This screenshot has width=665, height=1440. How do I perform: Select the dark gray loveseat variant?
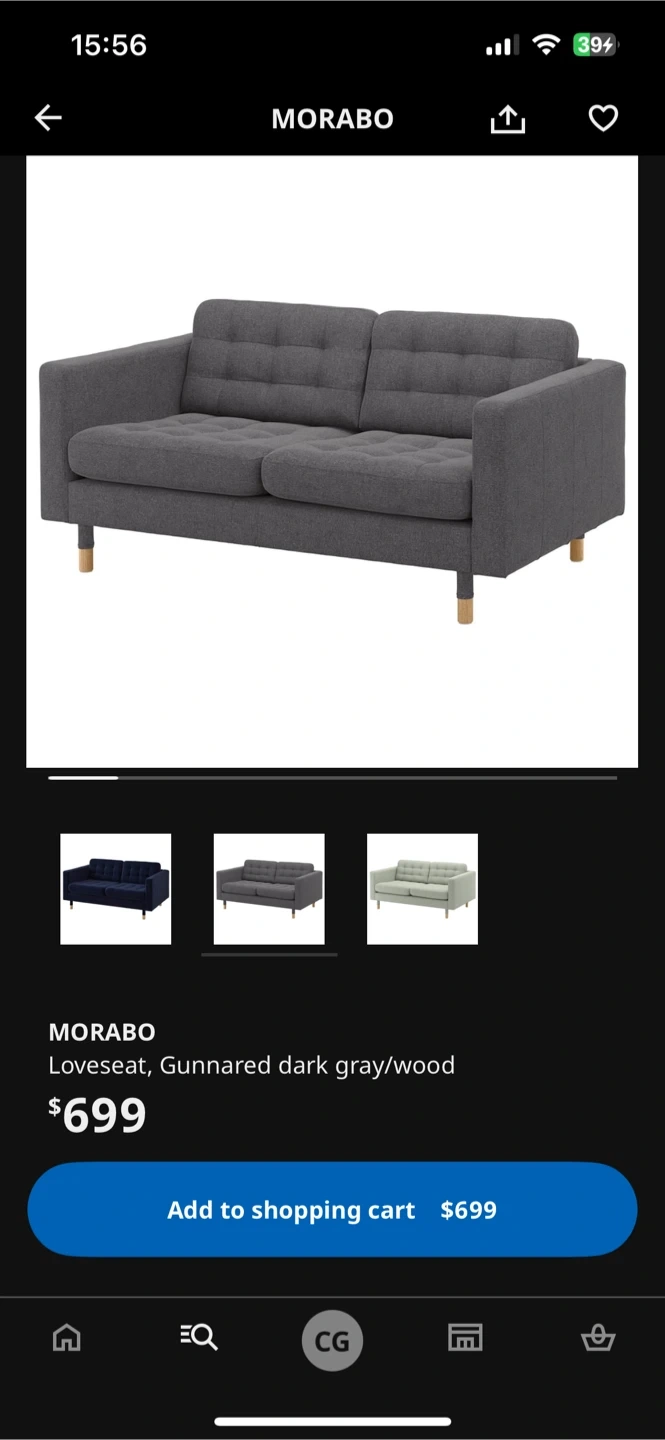pos(269,889)
